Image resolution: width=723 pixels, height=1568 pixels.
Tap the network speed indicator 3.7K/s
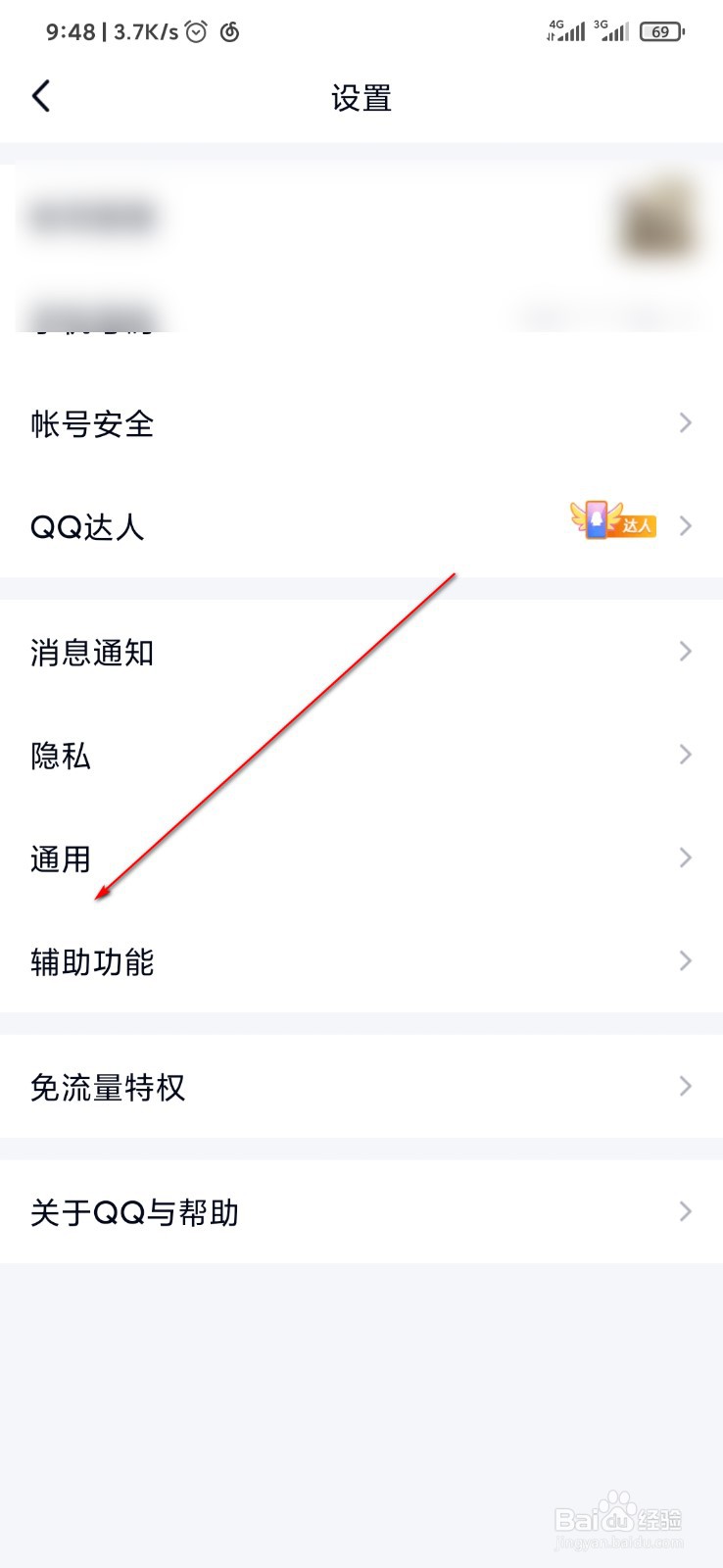(145, 30)
